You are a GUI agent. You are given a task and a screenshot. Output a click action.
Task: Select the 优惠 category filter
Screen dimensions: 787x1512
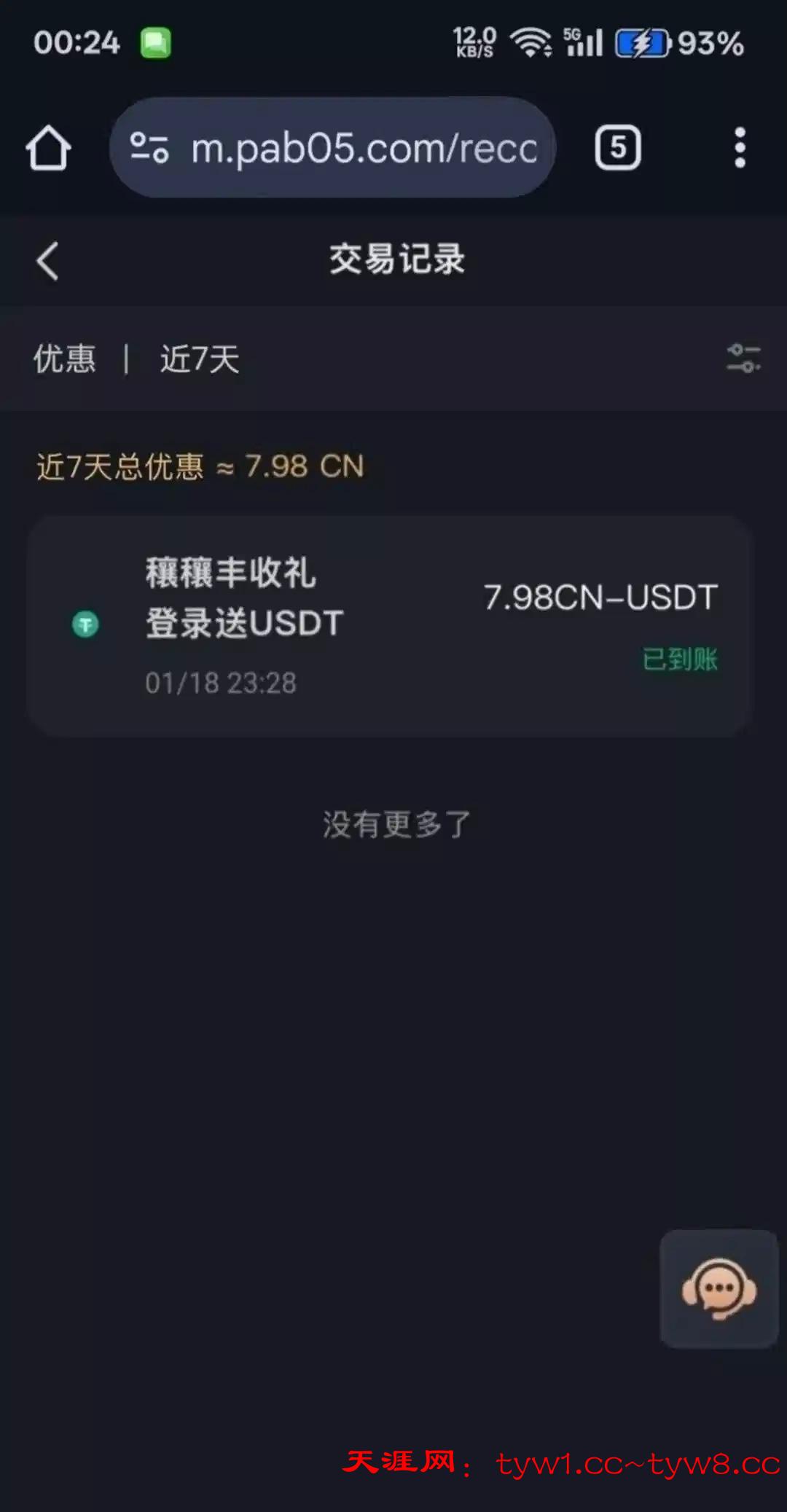coord(65,359)
